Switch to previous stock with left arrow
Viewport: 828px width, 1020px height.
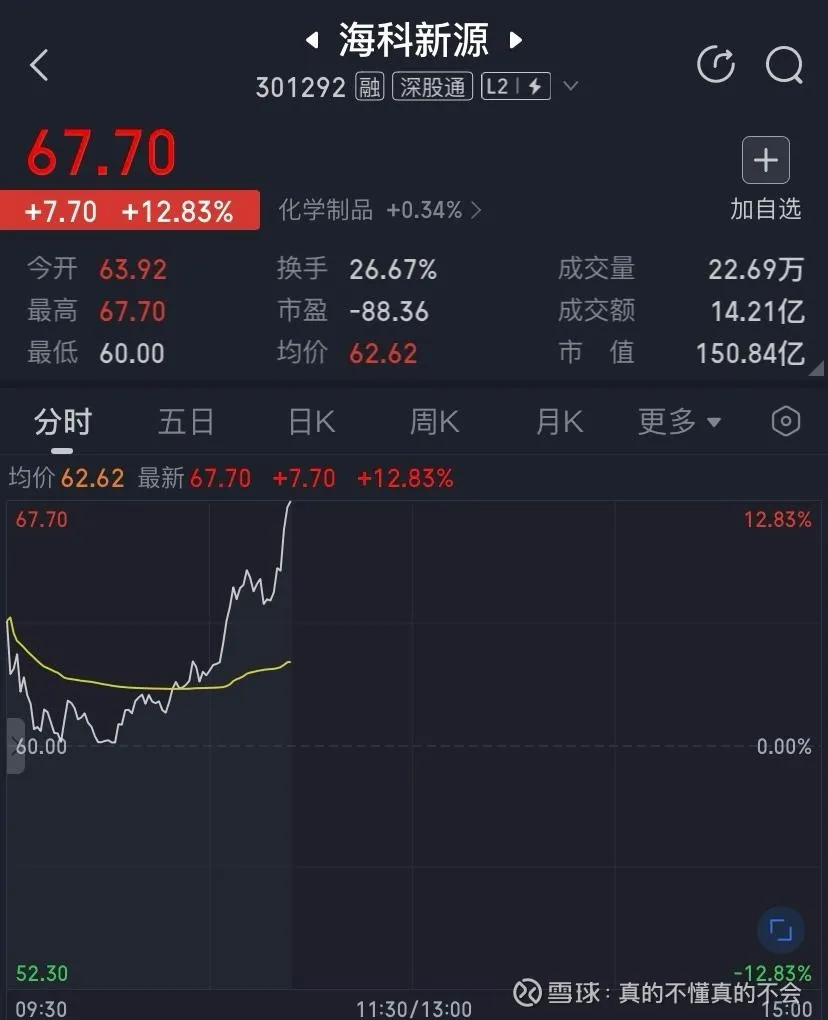pyautogui.click(x=312, y=41)
